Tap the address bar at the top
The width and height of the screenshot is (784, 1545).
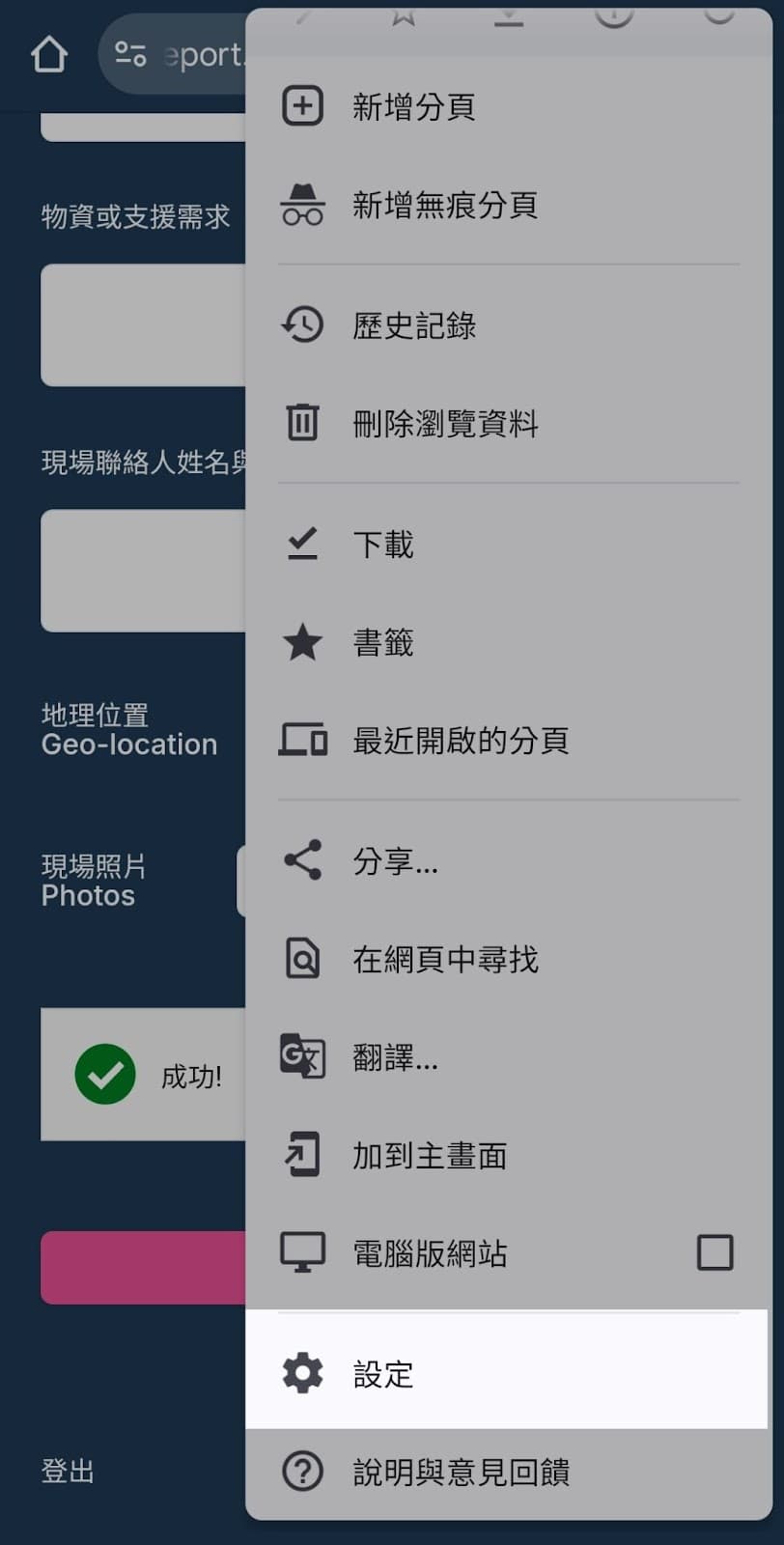203,55
